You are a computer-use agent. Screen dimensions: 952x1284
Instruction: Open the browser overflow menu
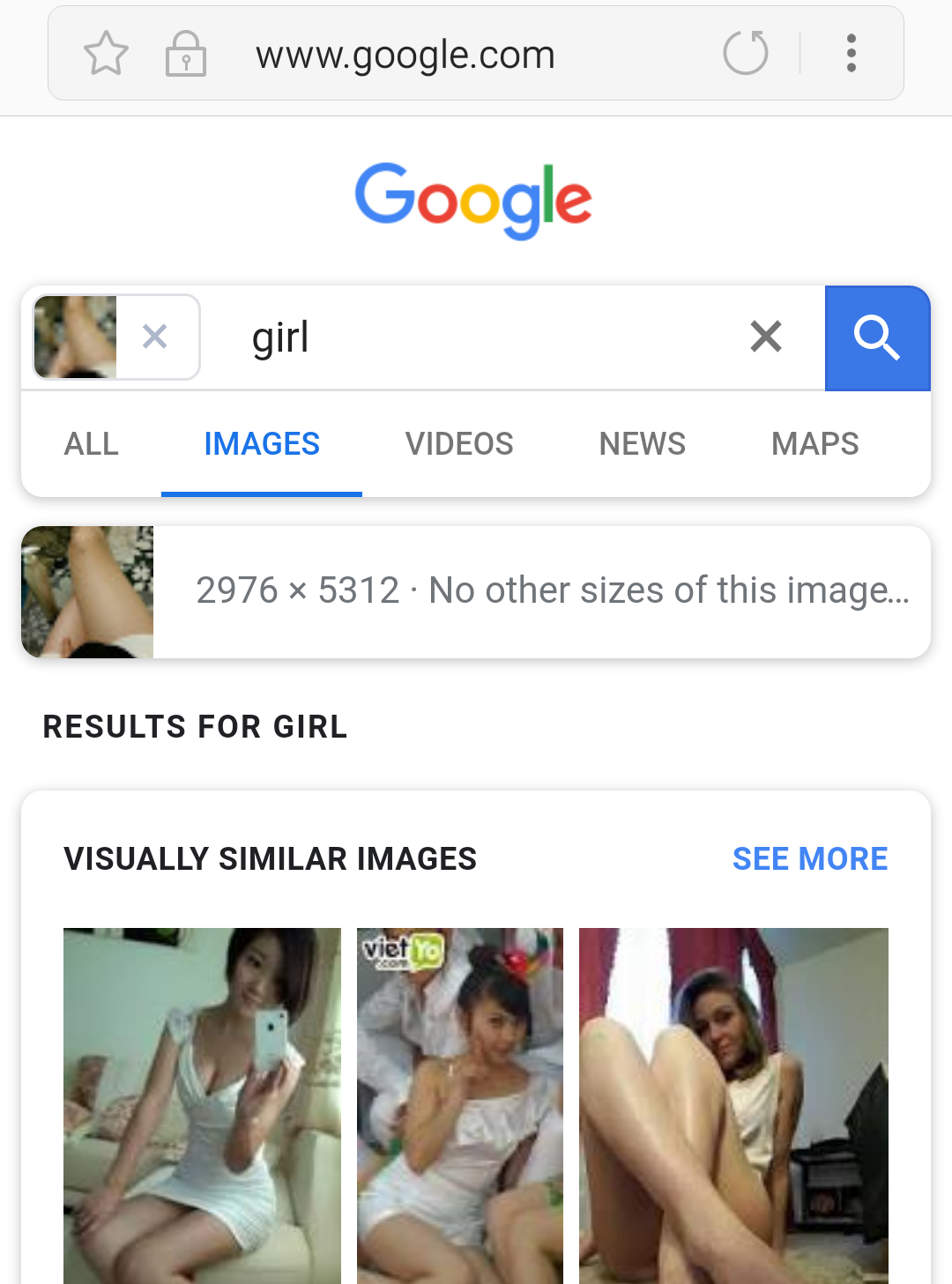[x=851, y=53]
